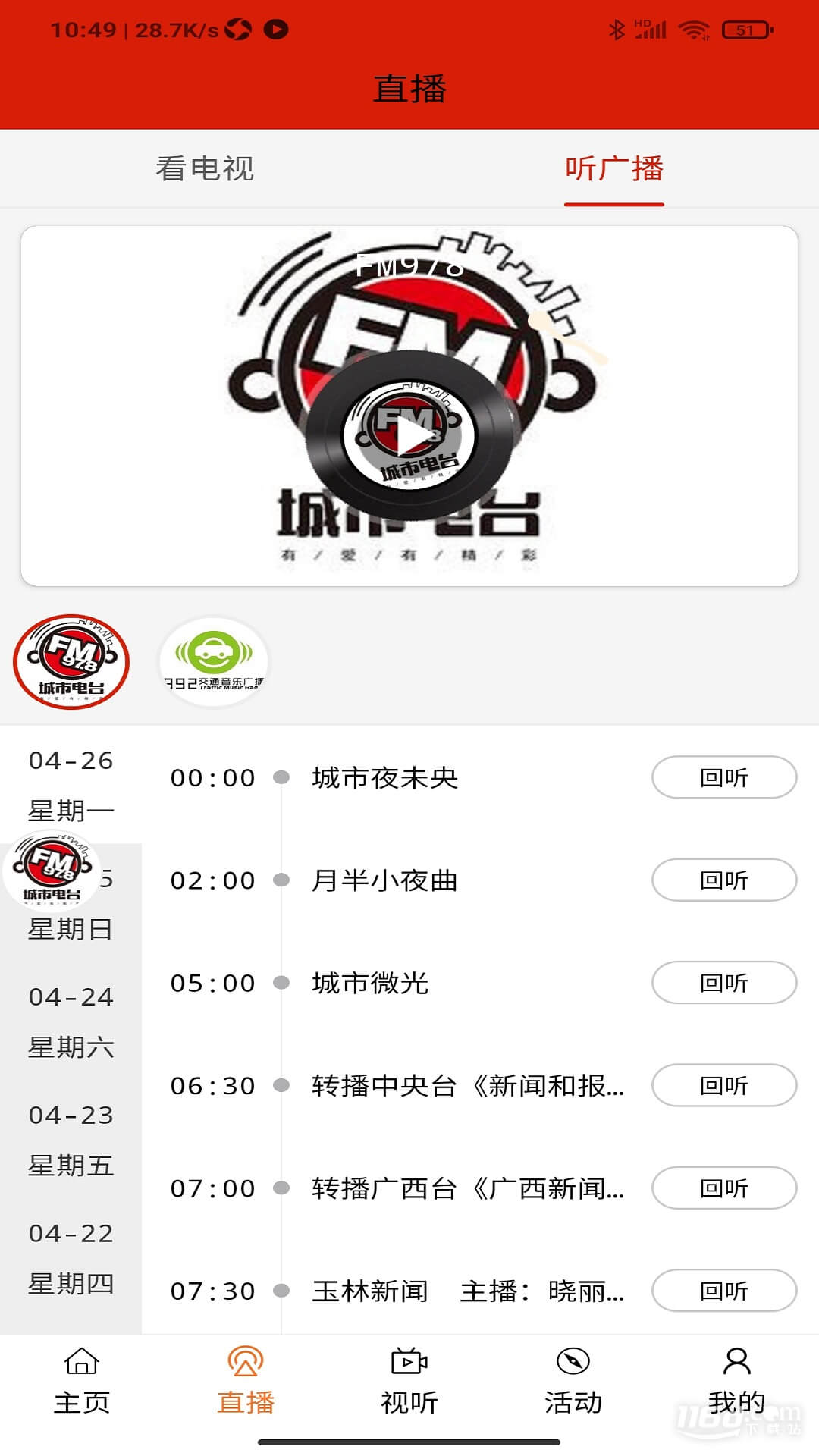
Task: Tap 回听 for 城市夜未央
Action: click(x=723, y=777)
